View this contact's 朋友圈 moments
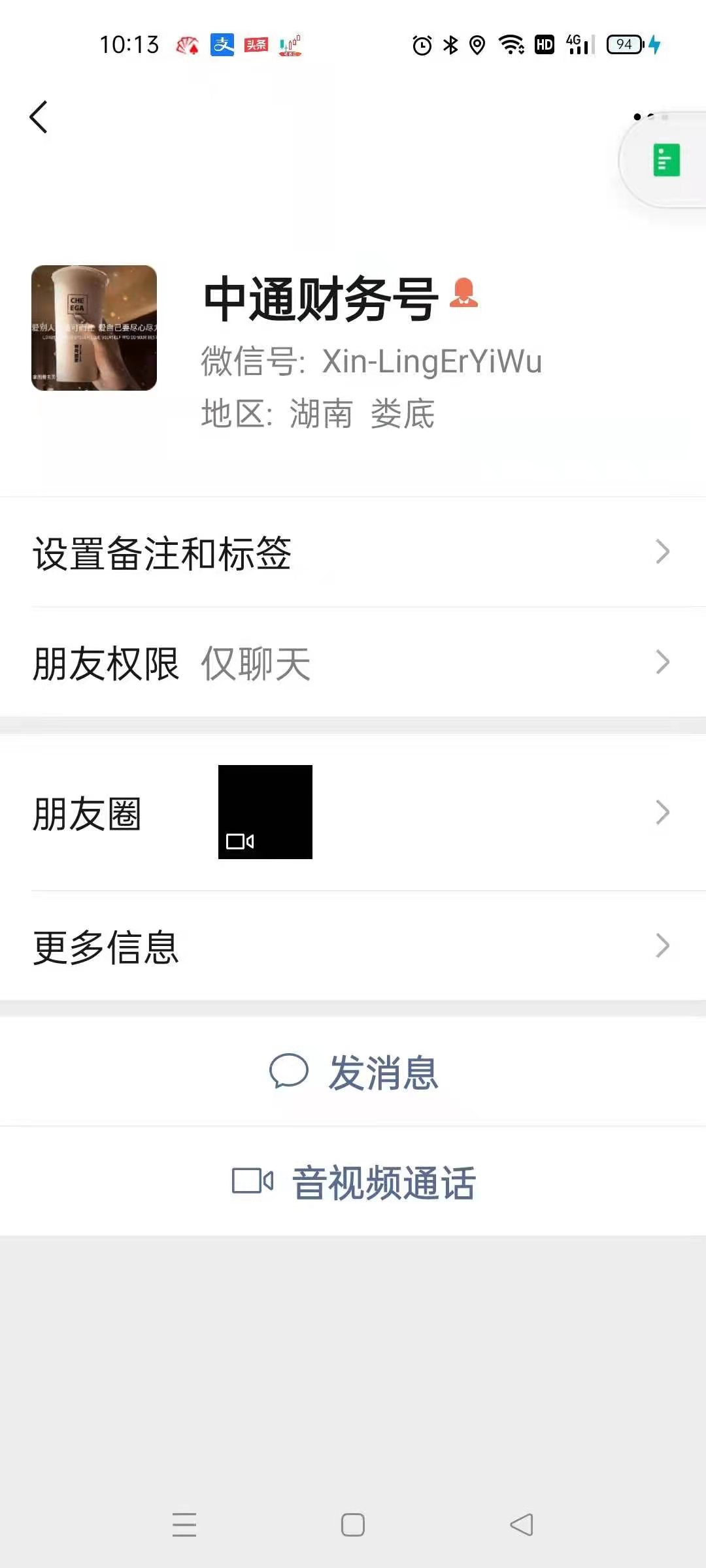This screenshot has width=706, height=1568. (x=353, y=812)
